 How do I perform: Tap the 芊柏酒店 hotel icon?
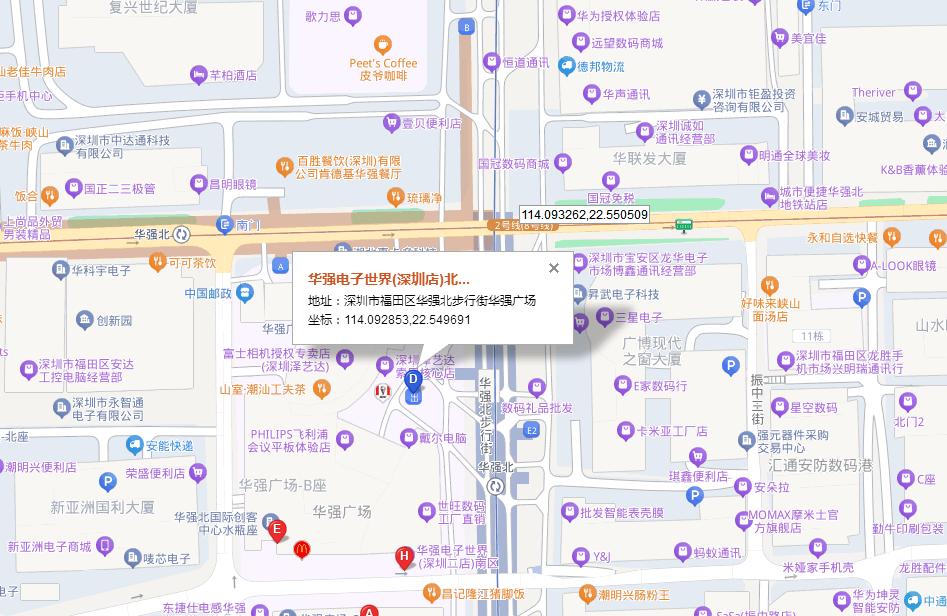[198, 74]
